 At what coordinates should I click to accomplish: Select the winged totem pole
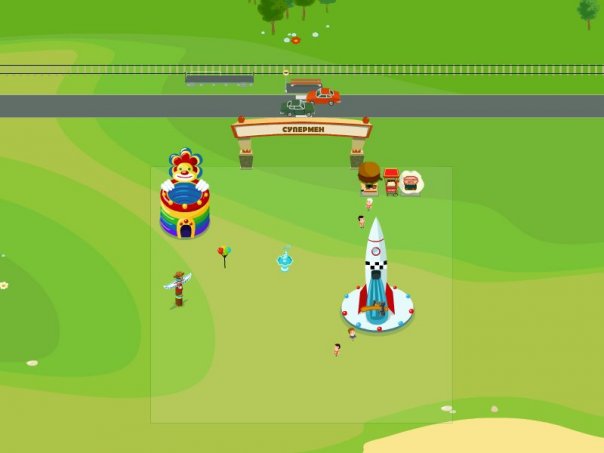(x=178, y=288)
